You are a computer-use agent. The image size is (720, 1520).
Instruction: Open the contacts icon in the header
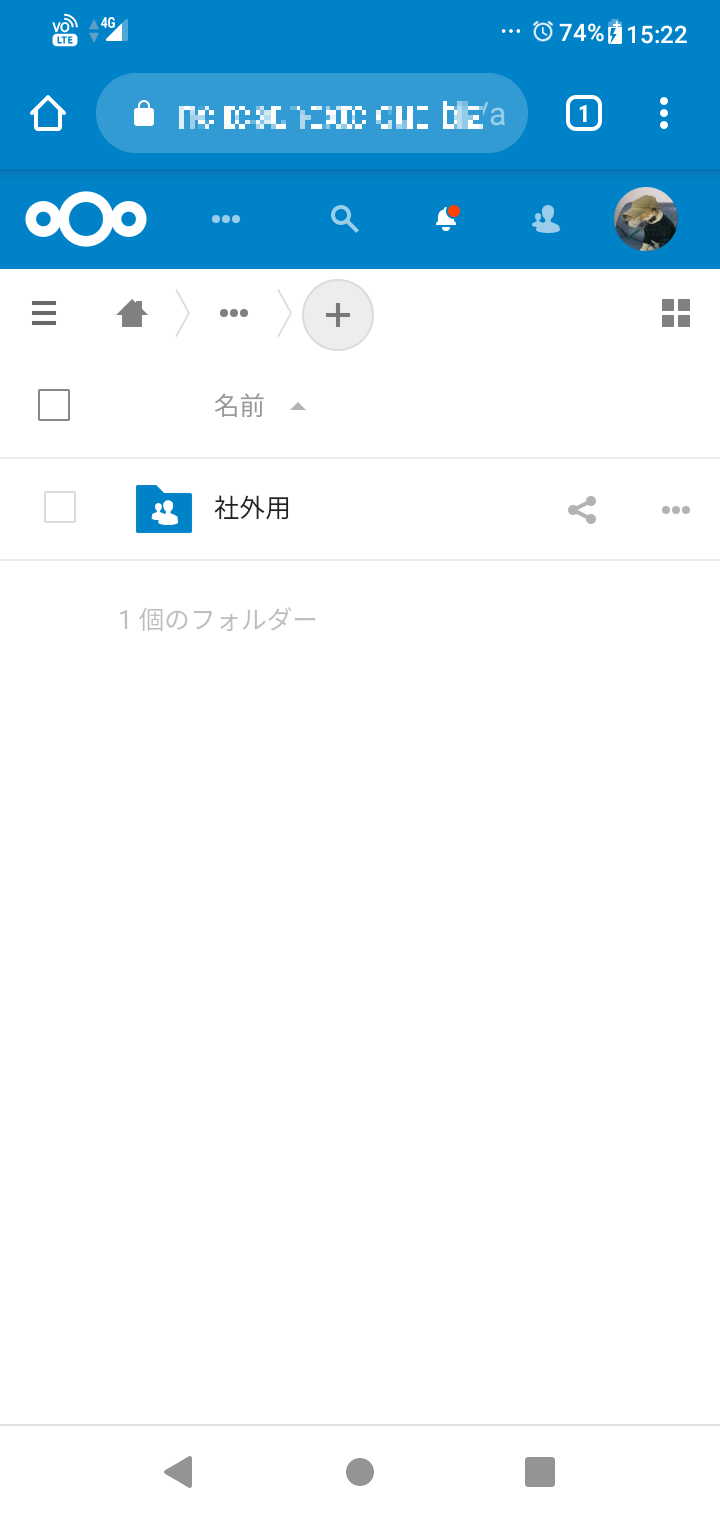(546, 219)
